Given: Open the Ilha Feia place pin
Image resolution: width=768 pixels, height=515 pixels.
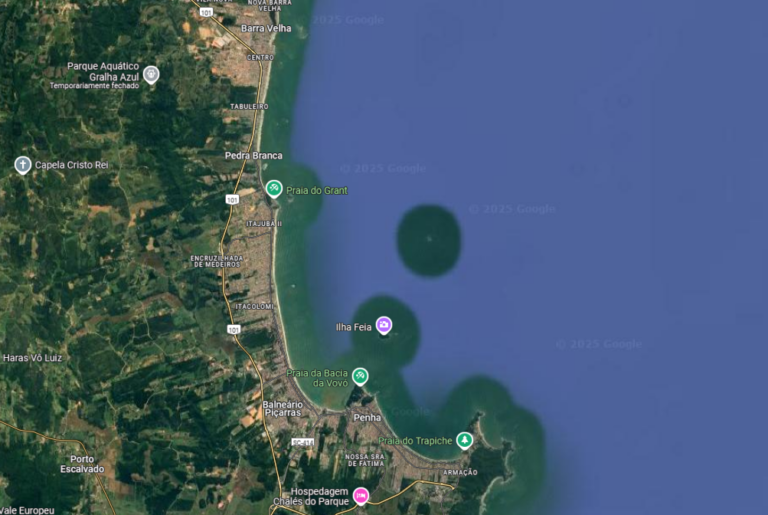Looking at the screenshot, I should click(384, 325).
